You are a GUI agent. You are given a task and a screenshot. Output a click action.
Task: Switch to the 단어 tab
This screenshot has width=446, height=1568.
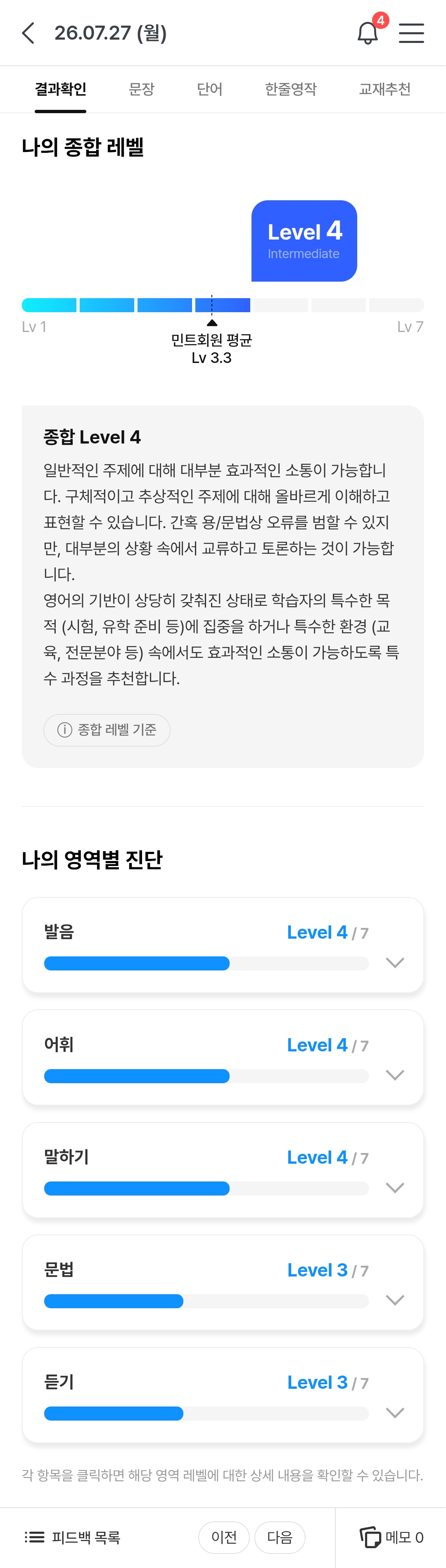point(209,90)
